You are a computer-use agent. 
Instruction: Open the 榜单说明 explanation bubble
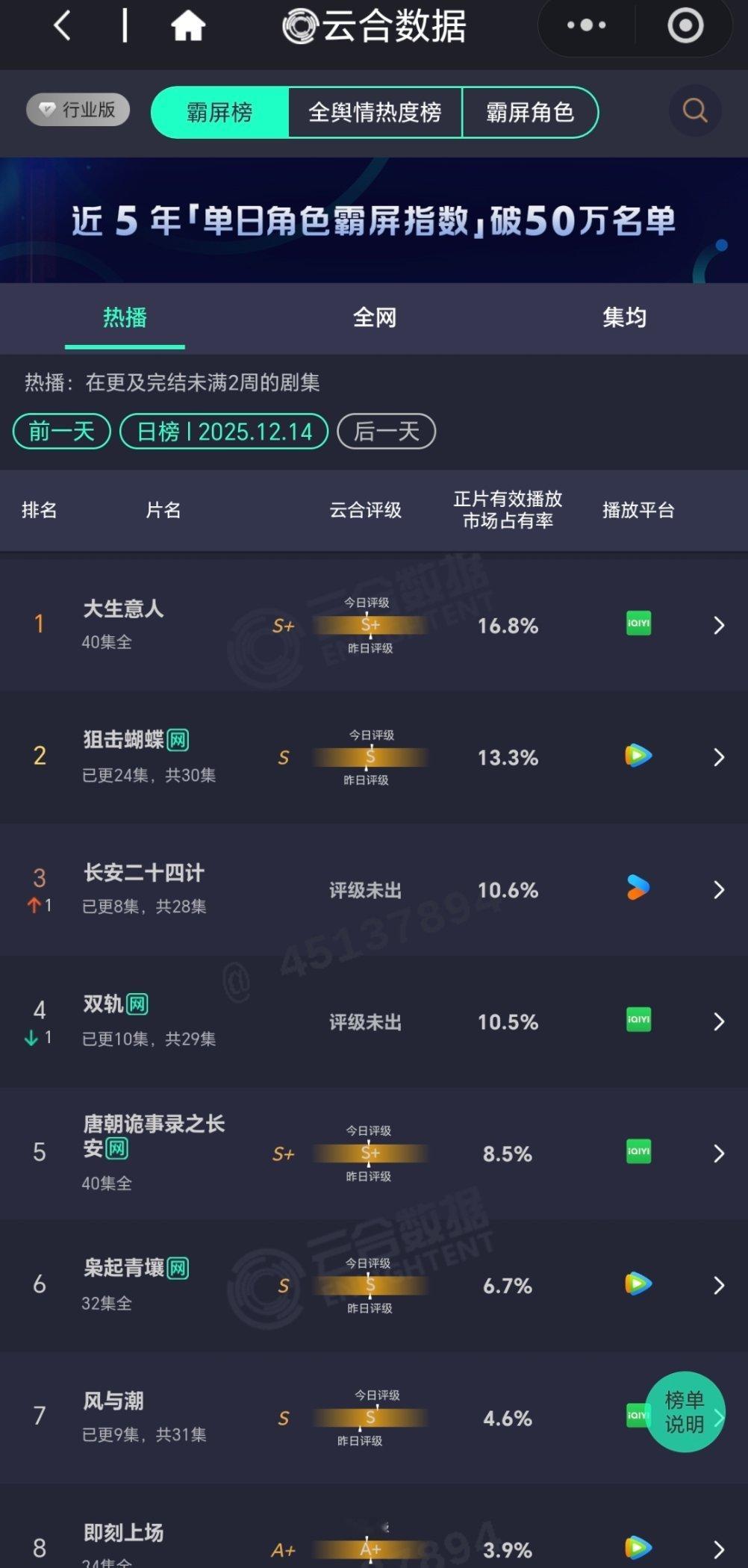[x=684, y=1410]
